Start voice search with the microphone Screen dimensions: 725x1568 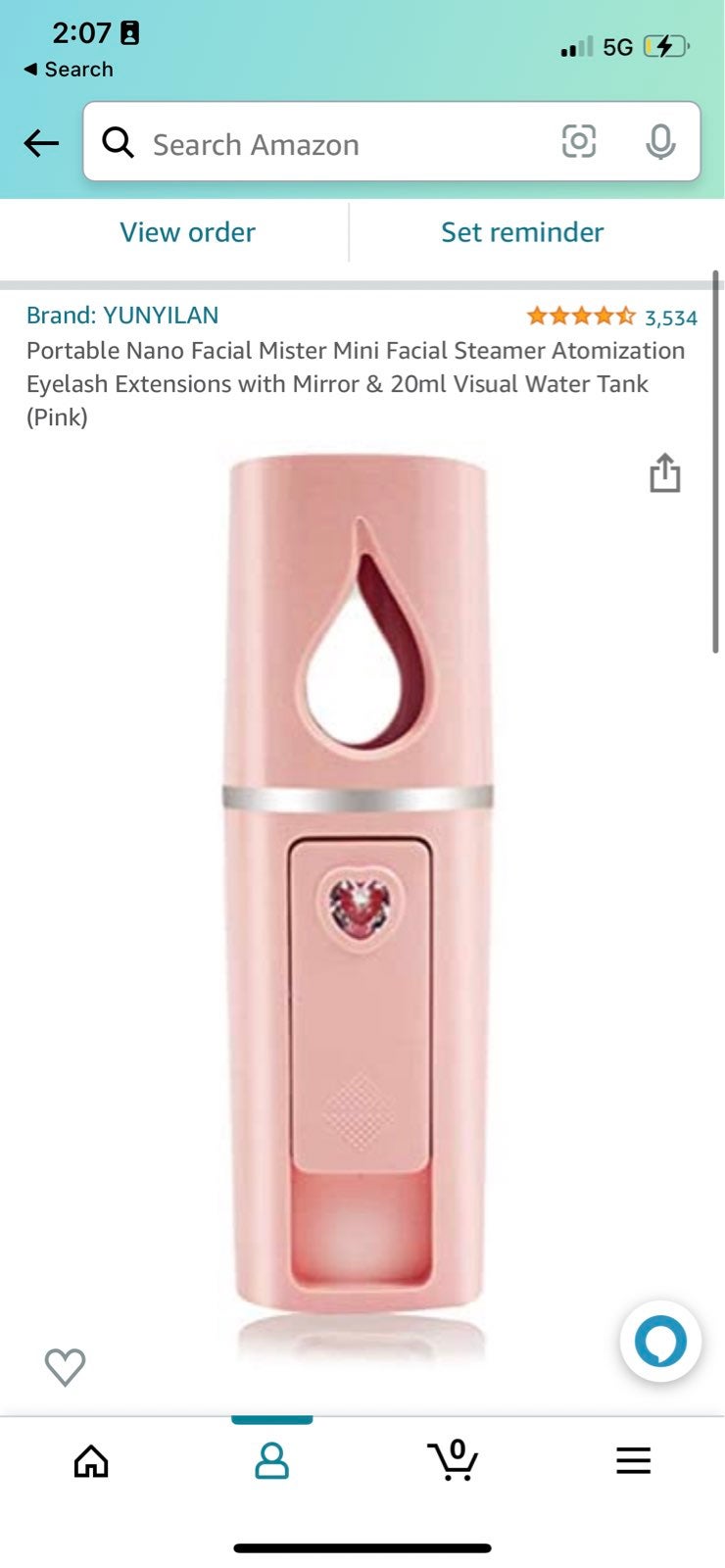pos(660,142)
